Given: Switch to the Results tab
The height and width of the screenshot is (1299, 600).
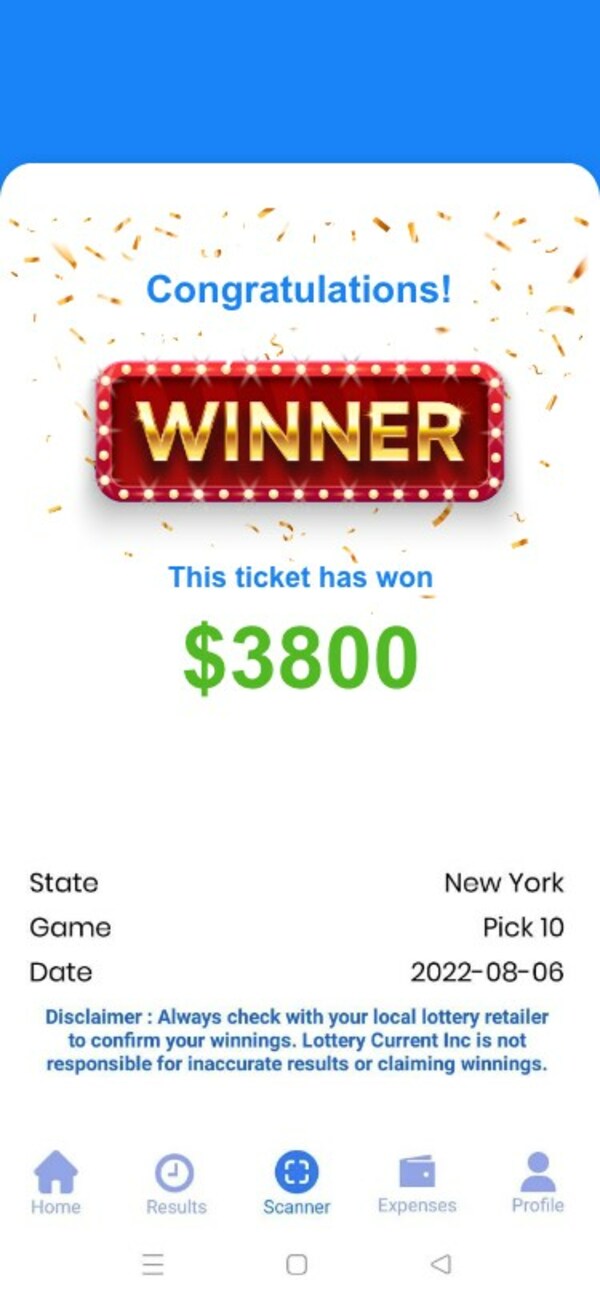Looking at the screenshot, I should click(175, 1183).
